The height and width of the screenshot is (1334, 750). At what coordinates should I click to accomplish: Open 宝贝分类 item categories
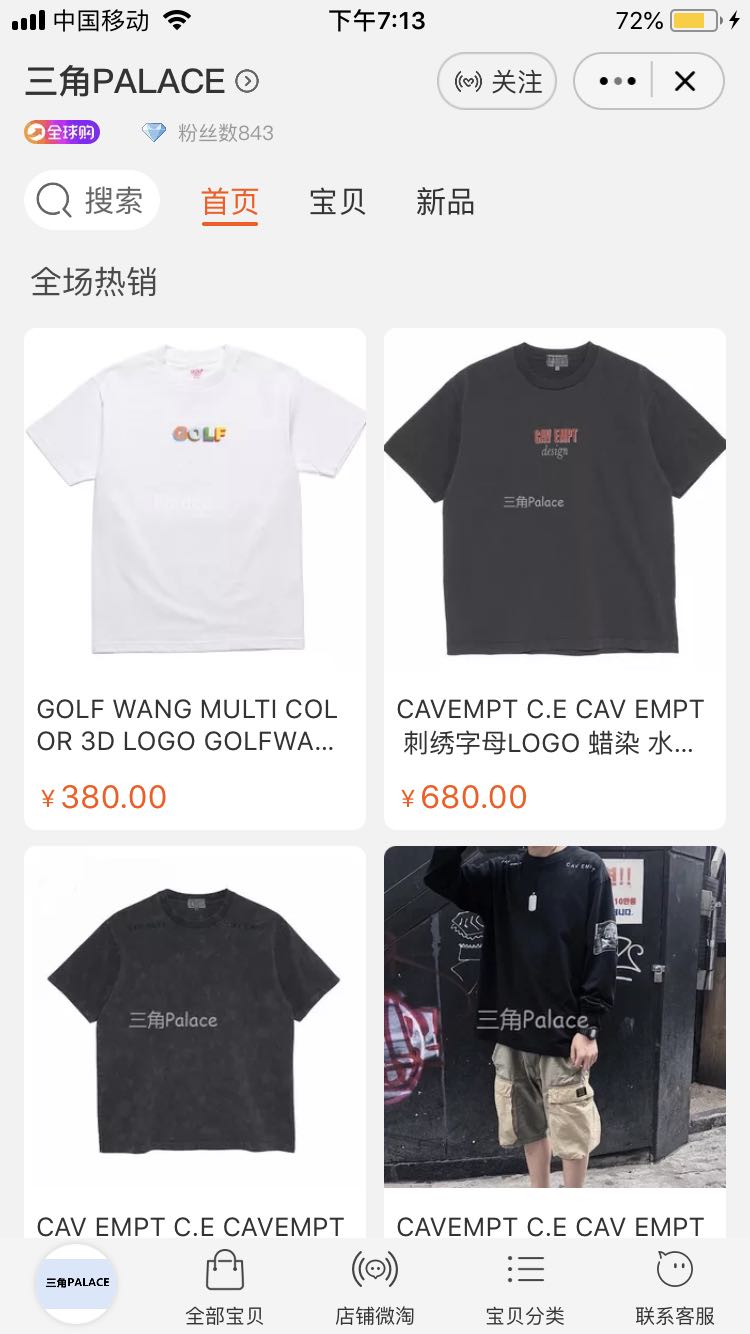click(525, 1288)
